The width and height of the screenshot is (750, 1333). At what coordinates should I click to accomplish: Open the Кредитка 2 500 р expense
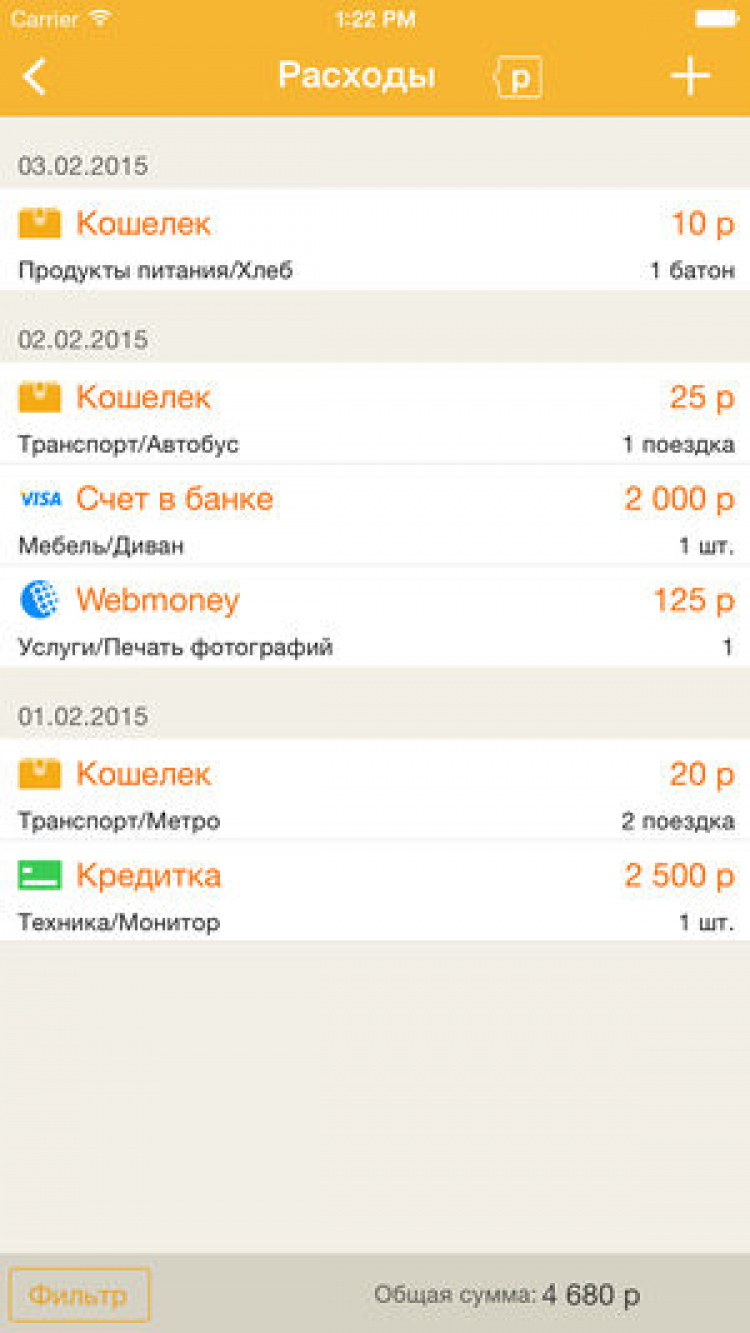375,893
